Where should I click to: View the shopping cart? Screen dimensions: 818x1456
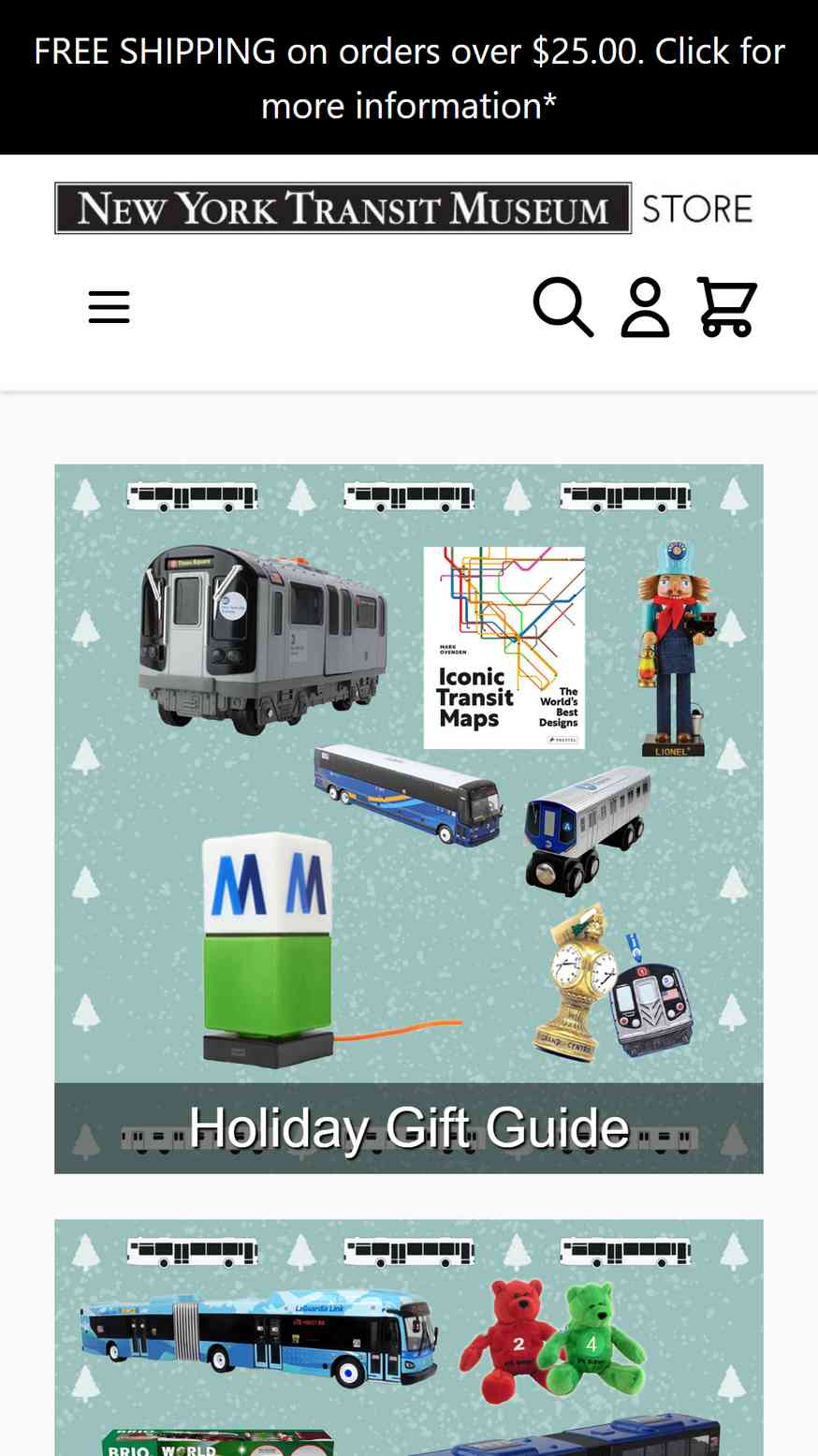click(x=727, y=307)
